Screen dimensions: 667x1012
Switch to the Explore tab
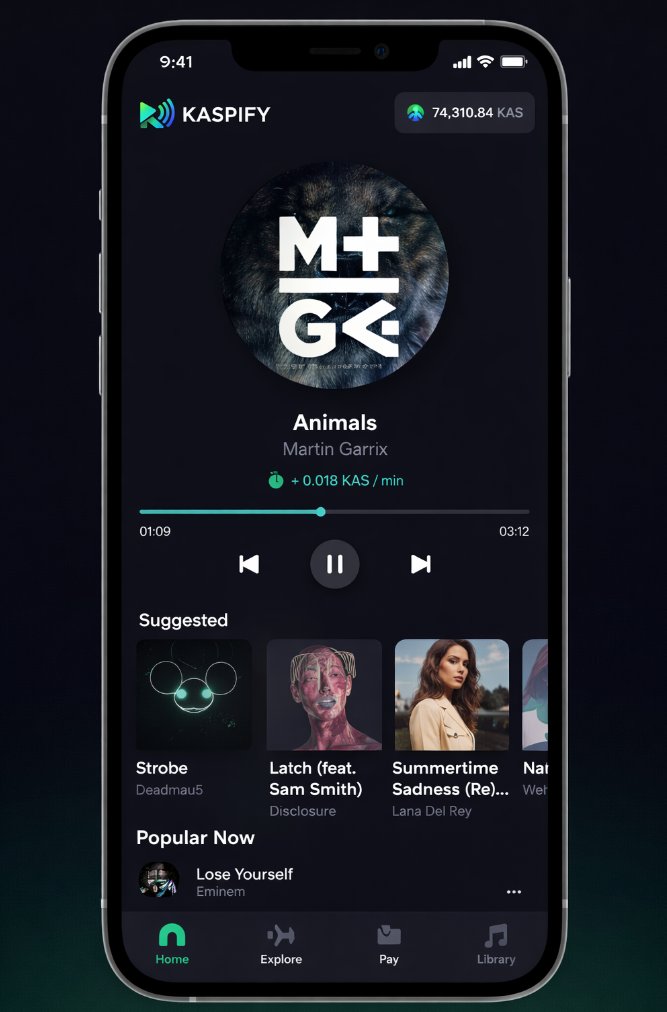tap(281, 944)
